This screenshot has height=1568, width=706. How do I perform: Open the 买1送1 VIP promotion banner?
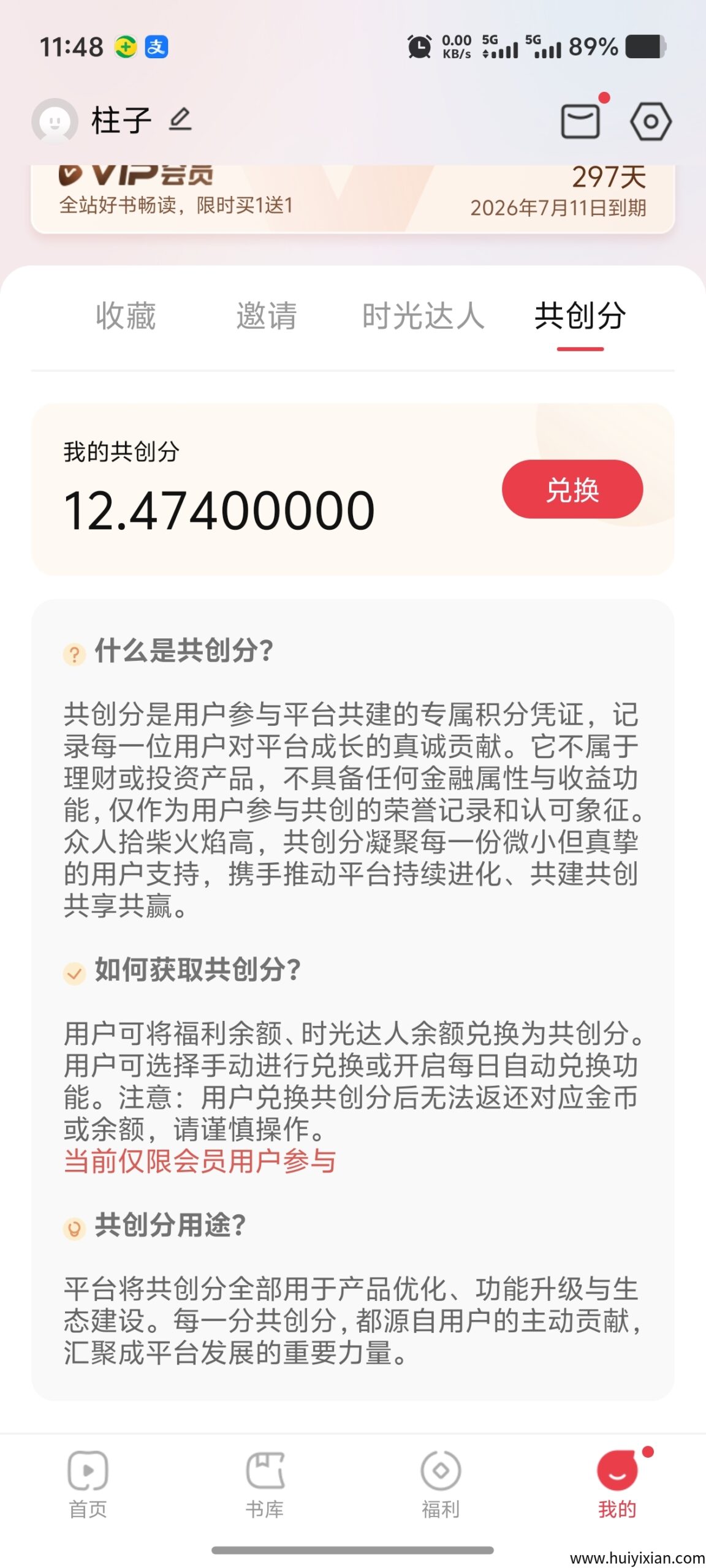click(x=353, y=196)
